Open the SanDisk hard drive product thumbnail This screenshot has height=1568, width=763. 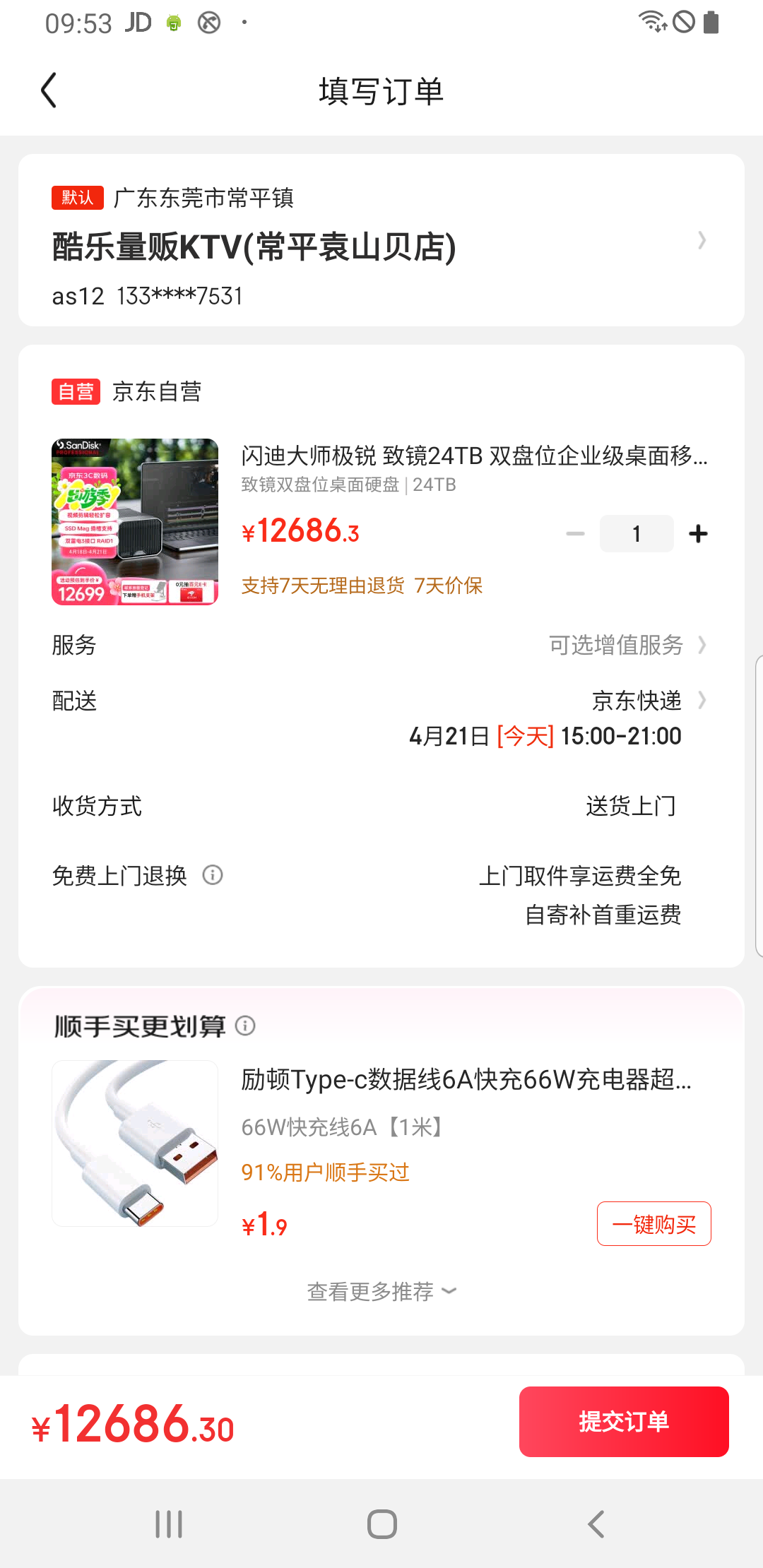tap(134, 521)
